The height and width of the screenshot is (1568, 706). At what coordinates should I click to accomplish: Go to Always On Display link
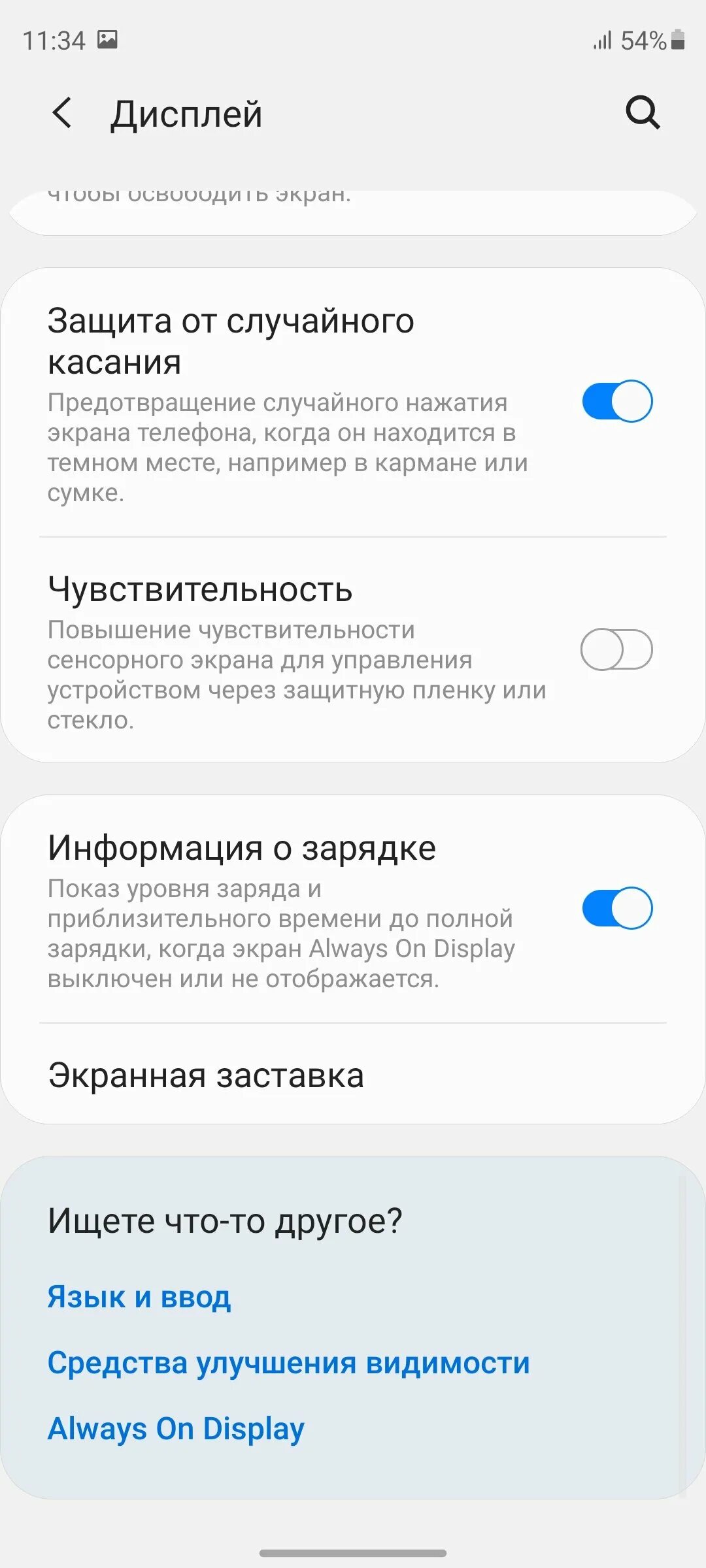coord(176,1428)
